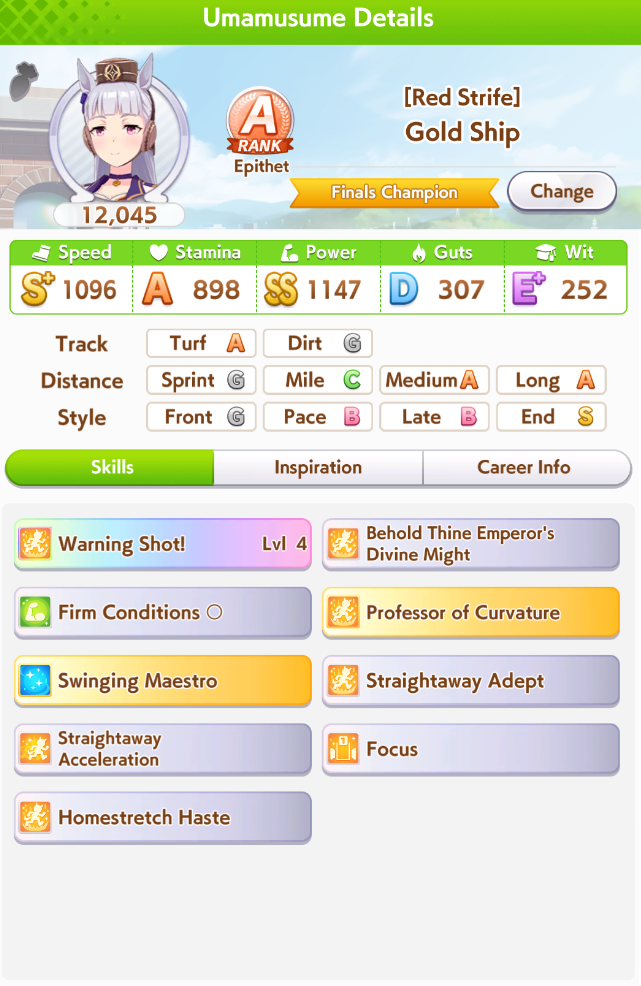The image size is (641, 986).
Task: Switch to the Inspiration tab
Action: click(318, 467)
